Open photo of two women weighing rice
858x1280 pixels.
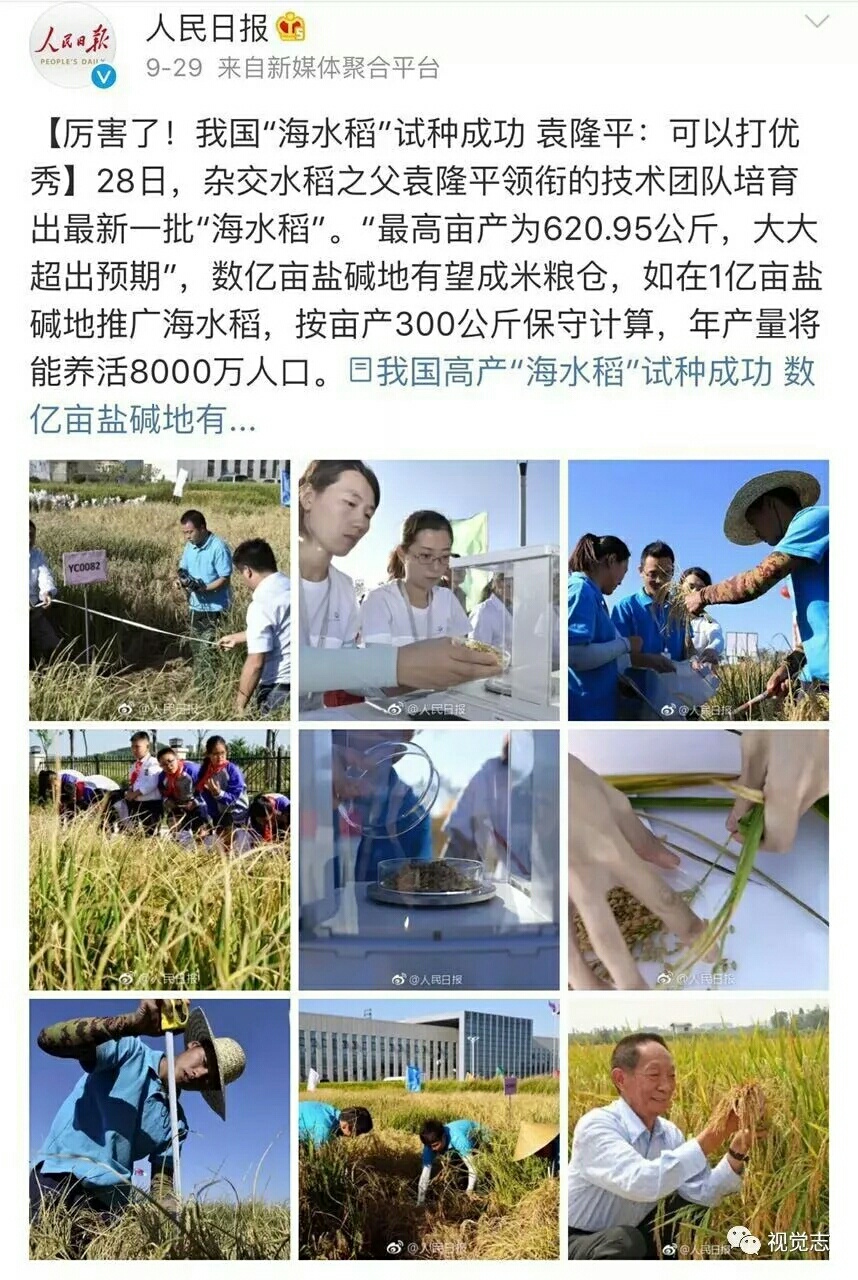429,590
